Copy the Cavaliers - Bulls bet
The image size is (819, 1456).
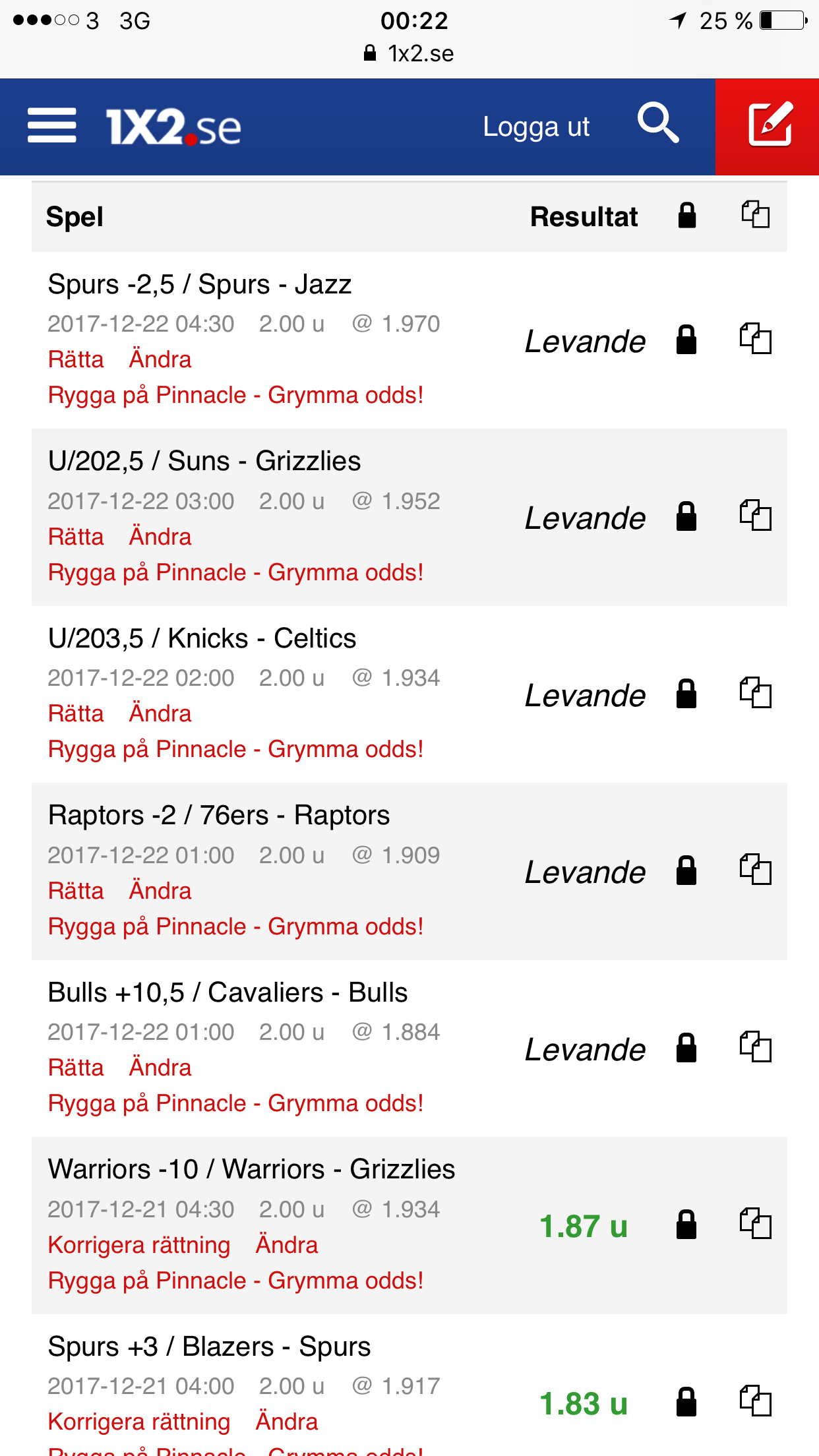755,1048
